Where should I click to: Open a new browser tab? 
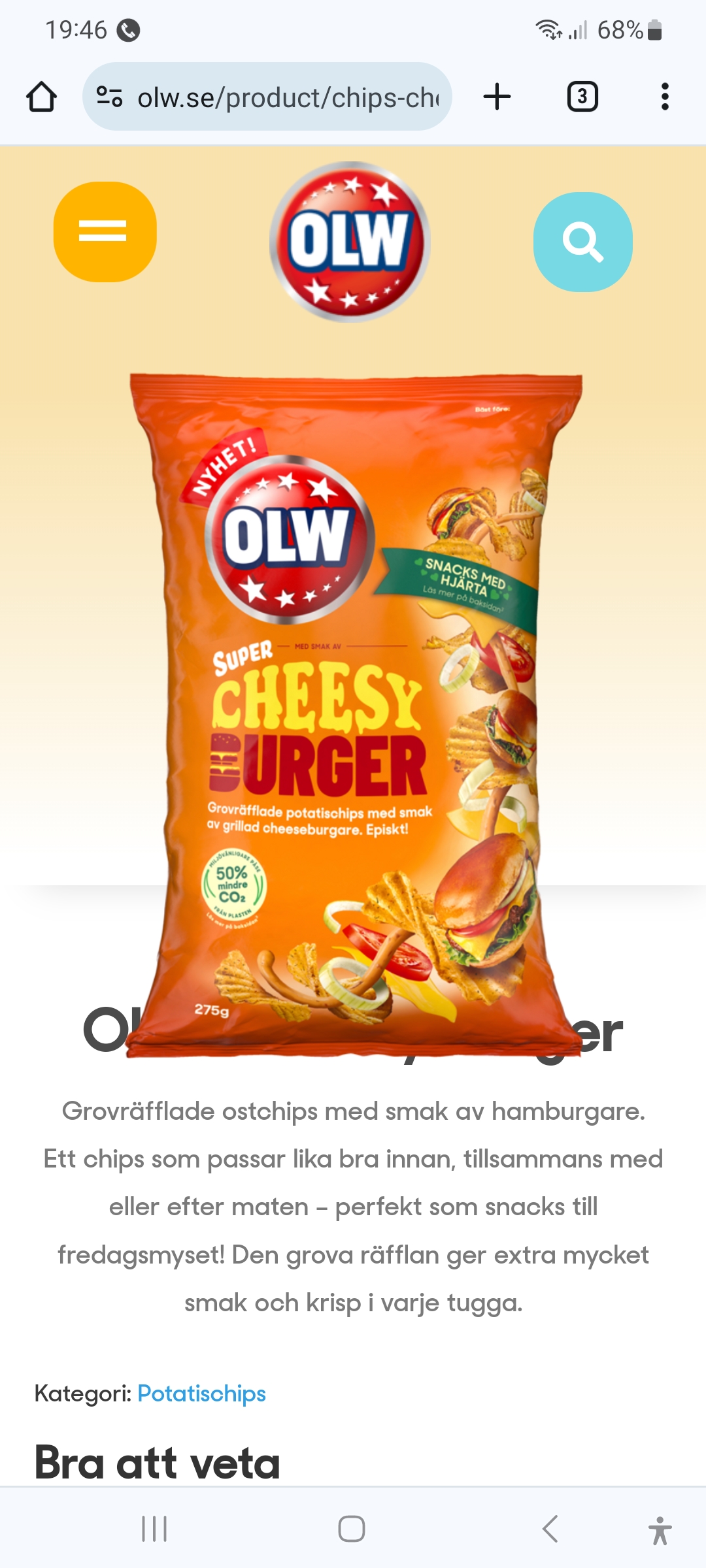coord(497,97)
